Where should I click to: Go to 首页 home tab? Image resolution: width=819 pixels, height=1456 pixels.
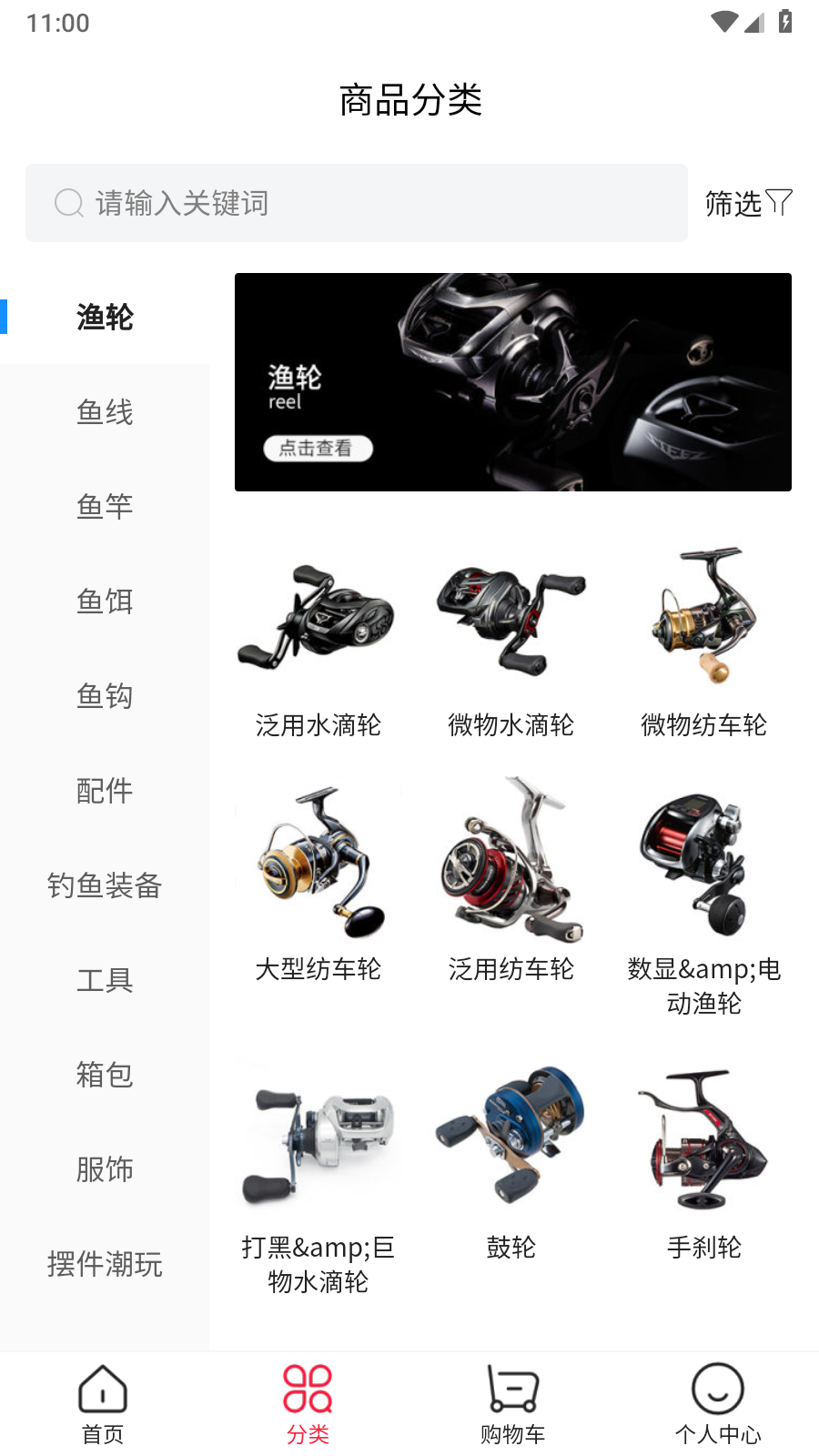coord(103,1404)
